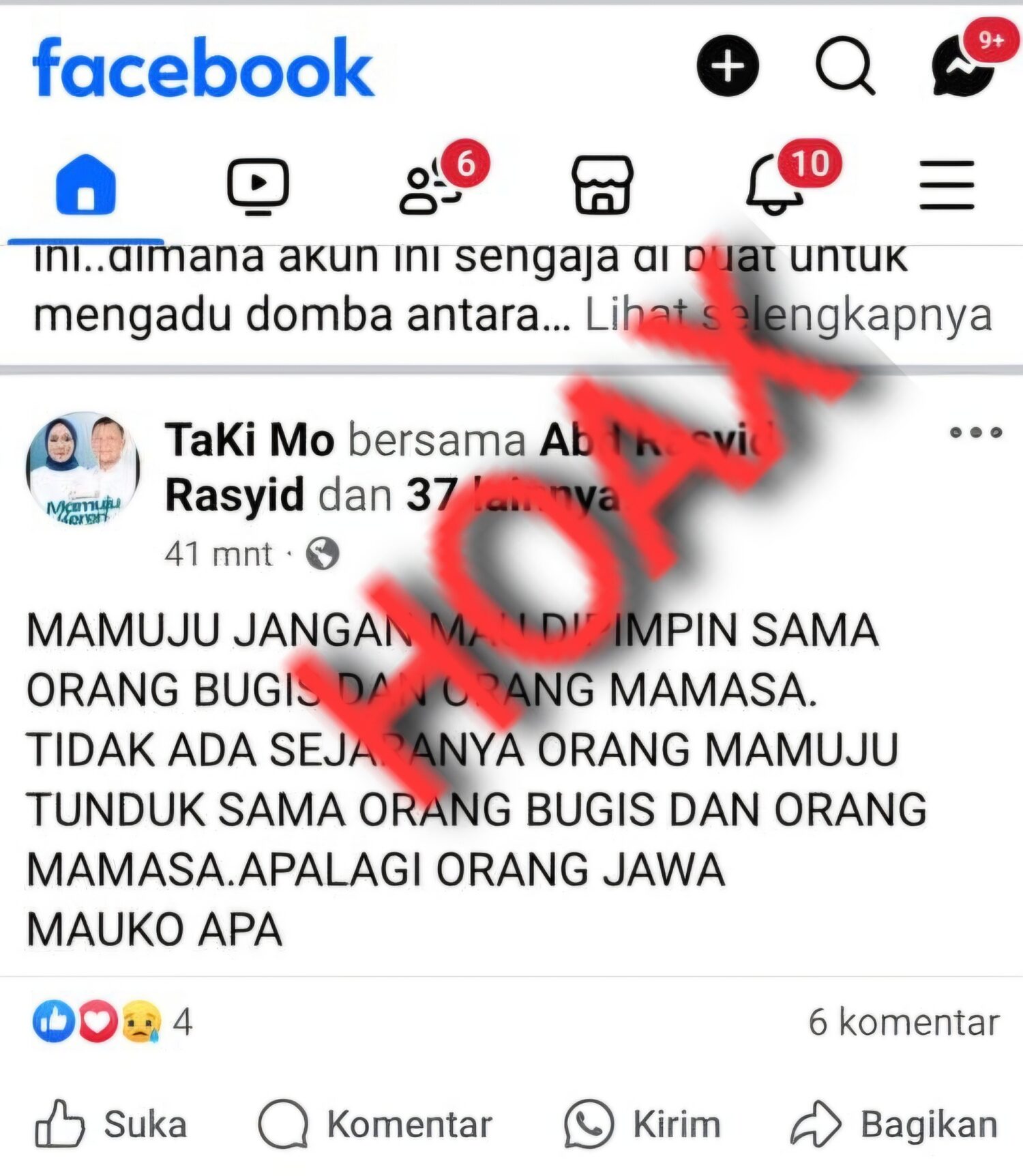Send the post via Kirim
This screenshot has height=1176, width=1023.
642,1124
